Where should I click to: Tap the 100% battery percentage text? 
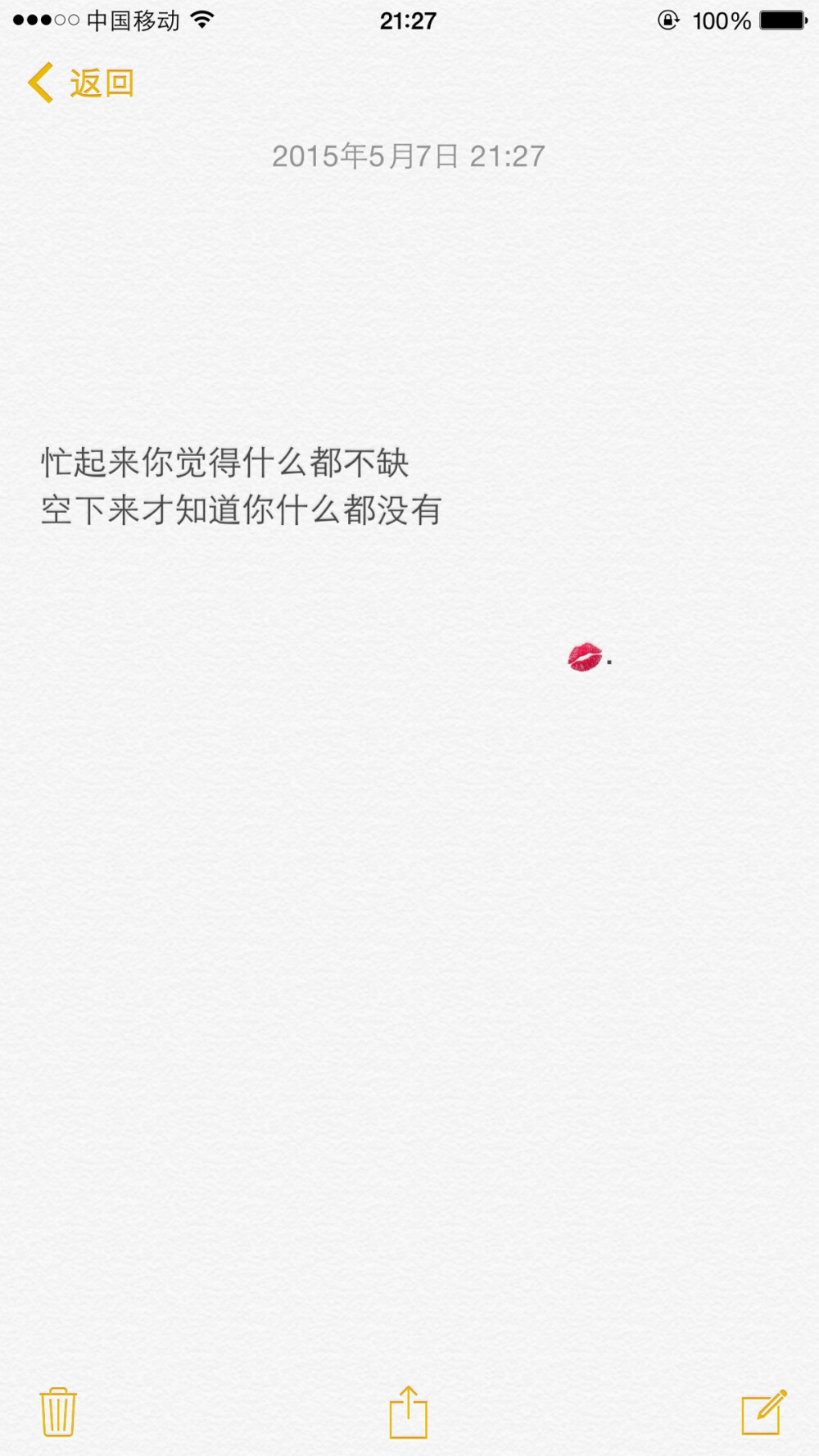click(x=720, y=20)
